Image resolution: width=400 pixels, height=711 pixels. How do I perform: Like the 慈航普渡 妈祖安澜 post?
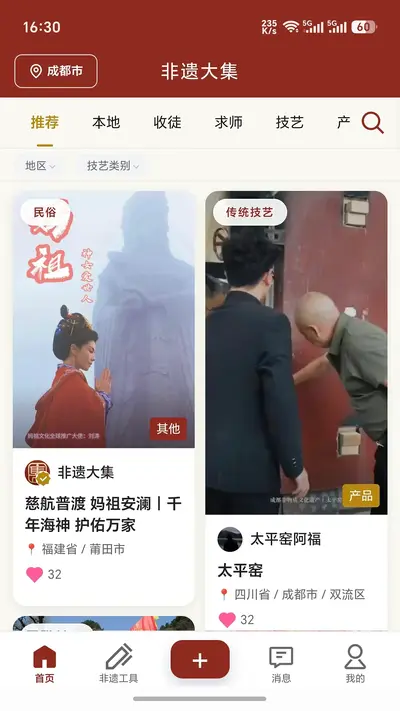[34, 575]
